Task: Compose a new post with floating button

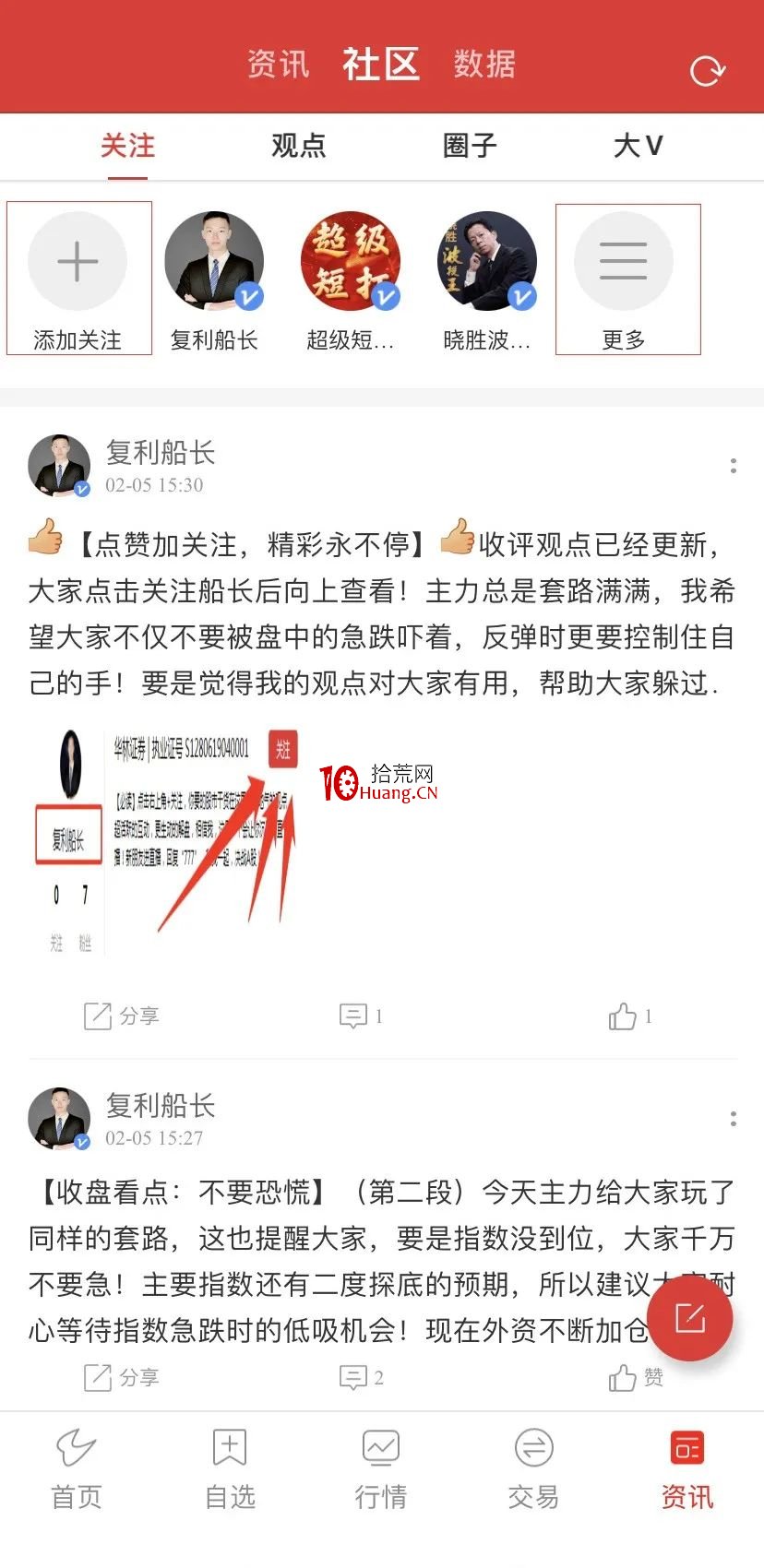Action: click(690, 1318)
